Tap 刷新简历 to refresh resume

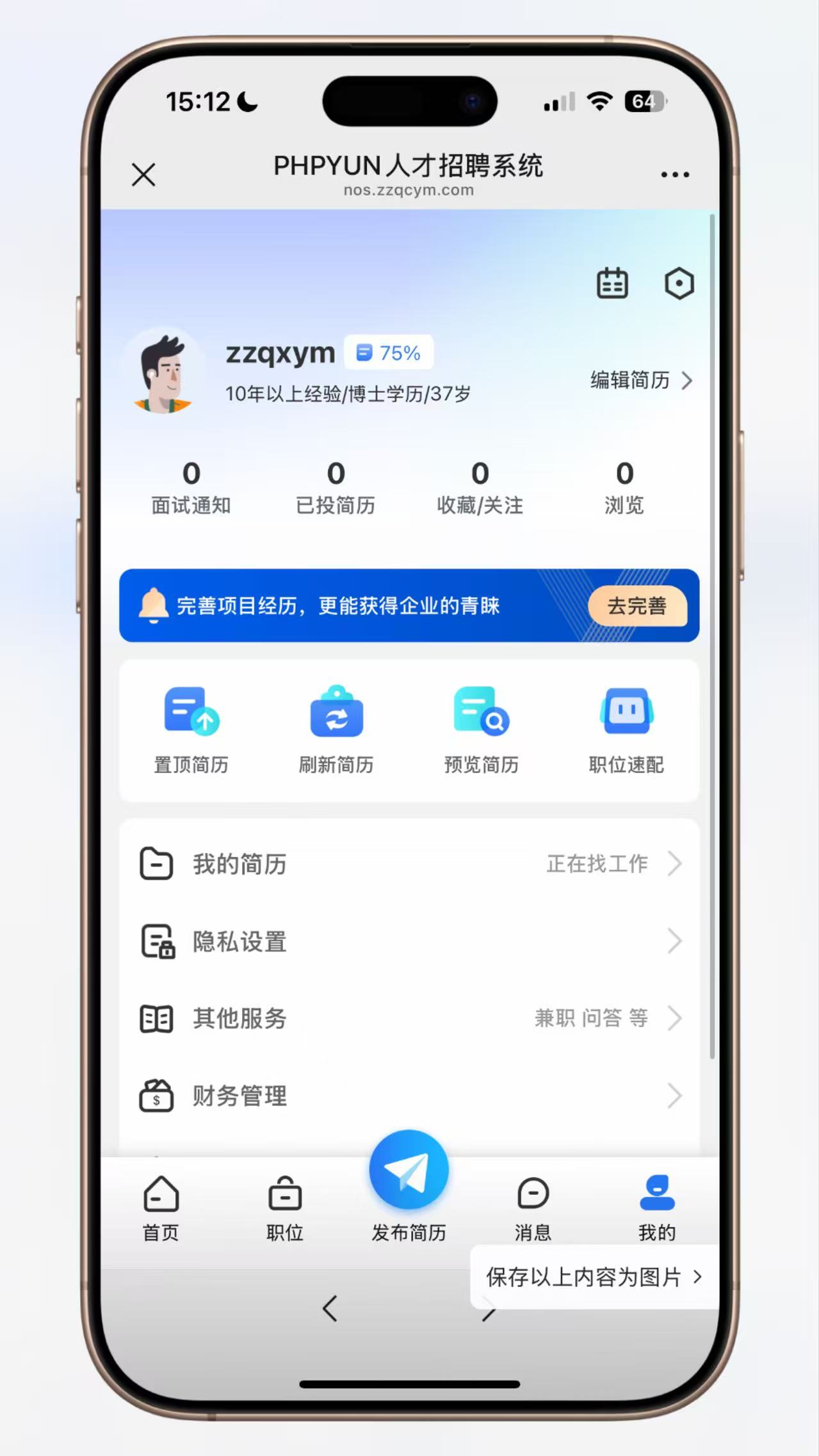point(336,730)
